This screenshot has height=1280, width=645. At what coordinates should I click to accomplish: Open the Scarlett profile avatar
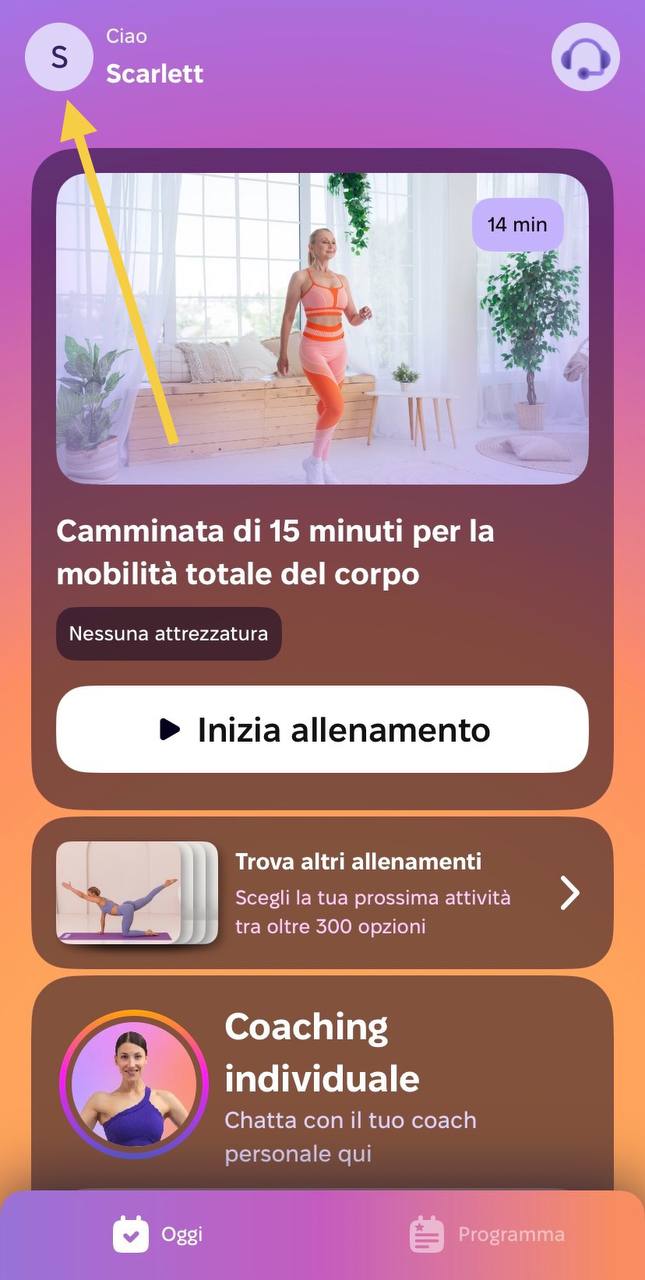coord(59,57)
